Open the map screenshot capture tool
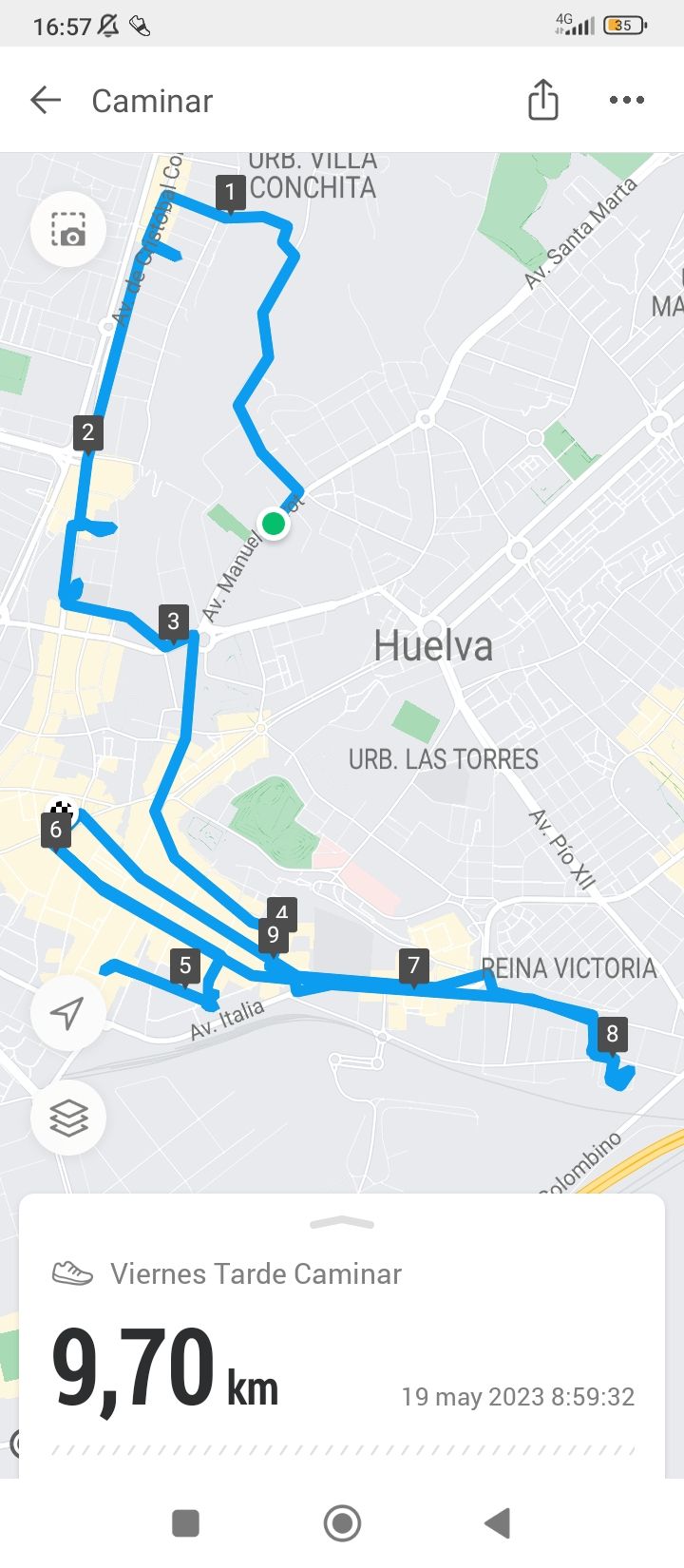The height and width of the screenshot is (1568, 684). [x=67, y=229]
